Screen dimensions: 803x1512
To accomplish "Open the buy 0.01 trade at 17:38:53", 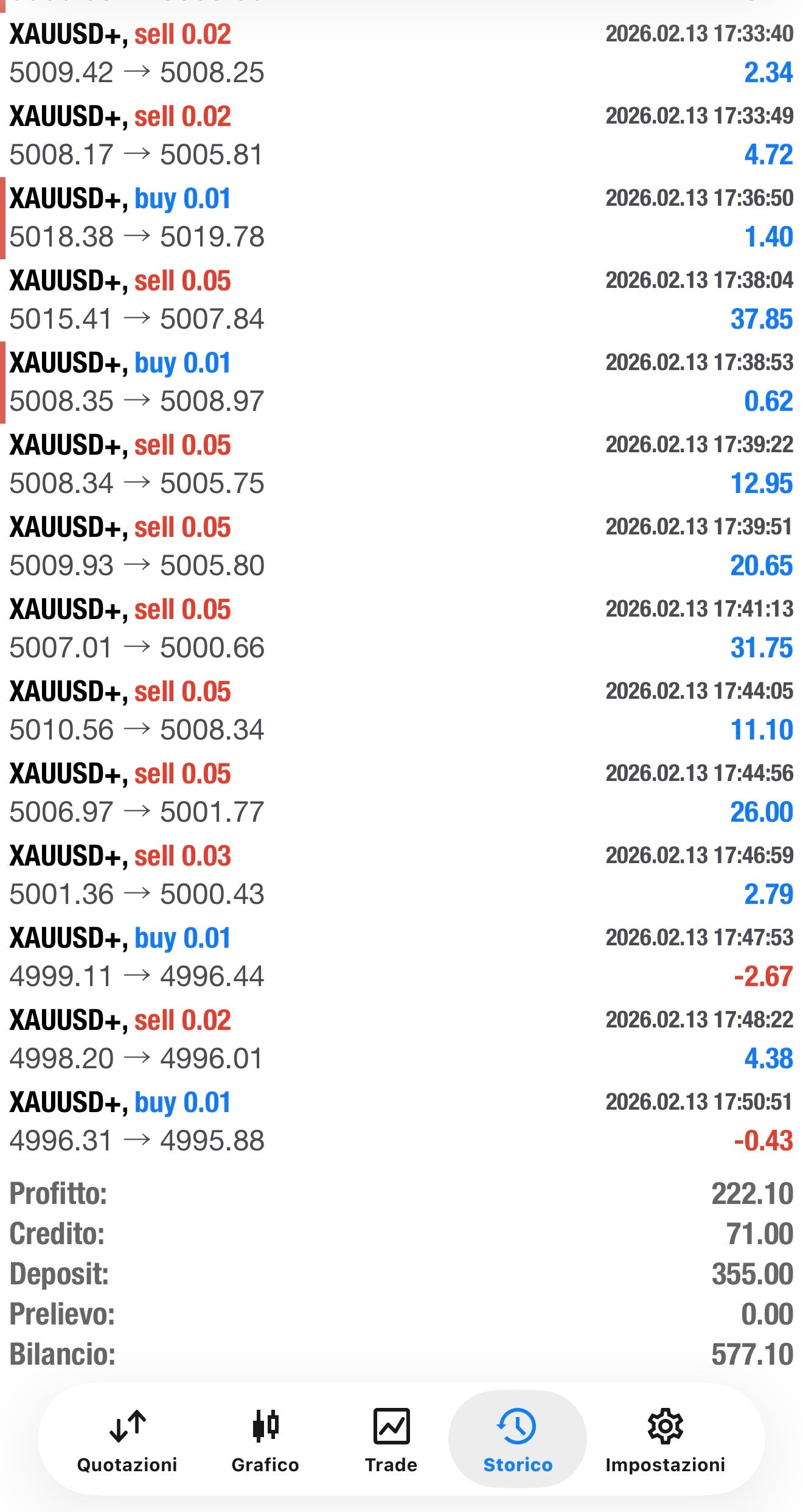I will [x=401, y=382].
